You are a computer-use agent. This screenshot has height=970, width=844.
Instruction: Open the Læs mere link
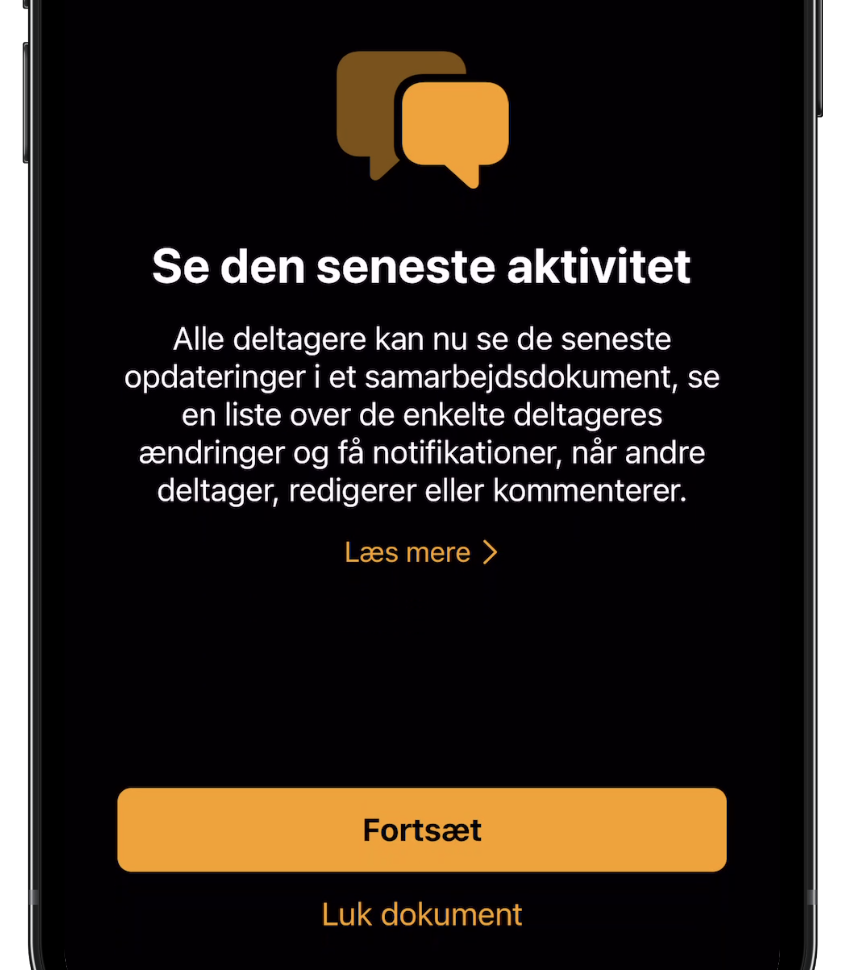pos(420,552)
